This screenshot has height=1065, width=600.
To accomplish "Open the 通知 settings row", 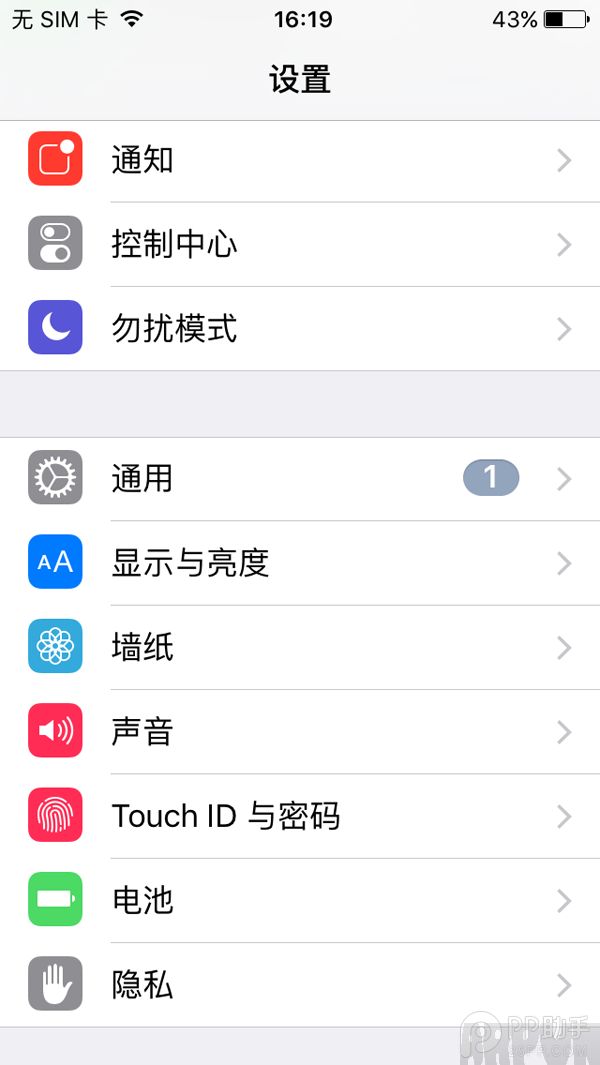I will coord(300,160).
